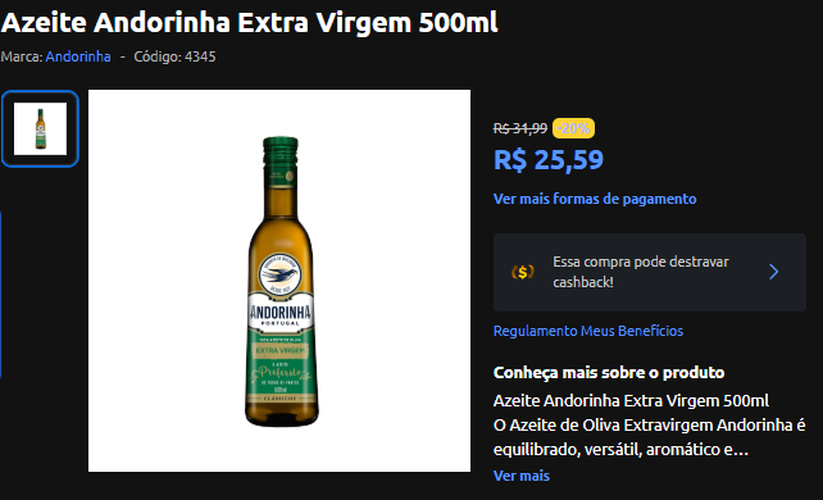The image size is (823, 500).
Task: Open Regulamento Meus Benefícios link
Action: point(588,331)
